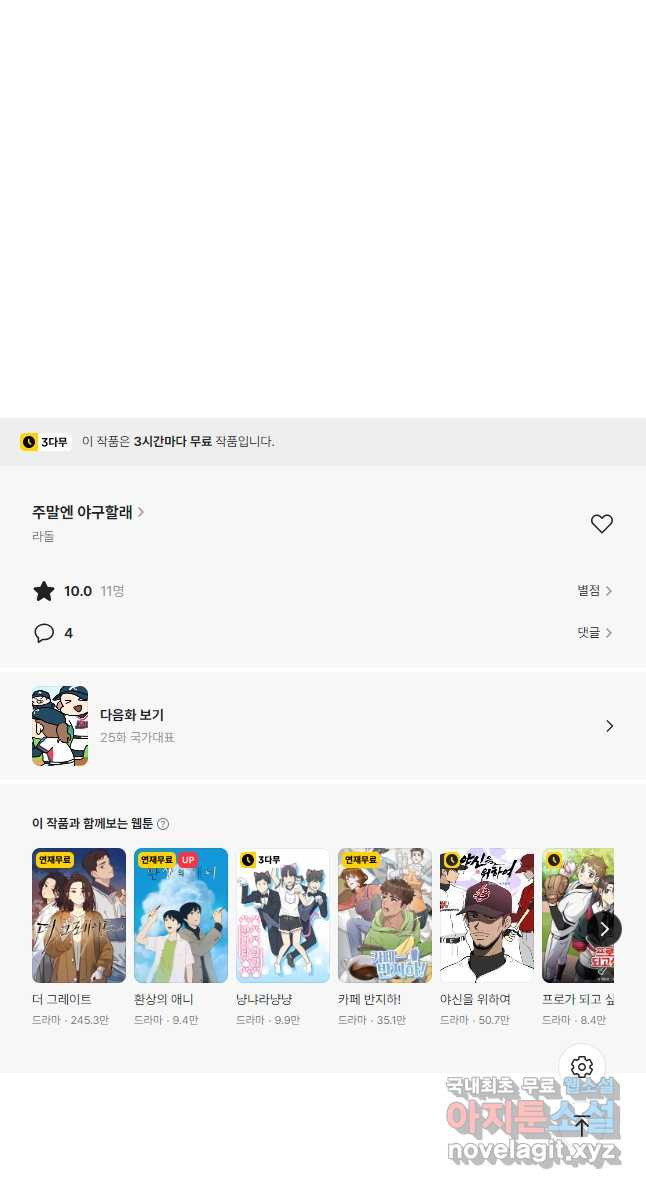Show info about 이 작품과 함께보는 웹툰
This screenshot has width=646, height=1189.
[x=163, y=824]
